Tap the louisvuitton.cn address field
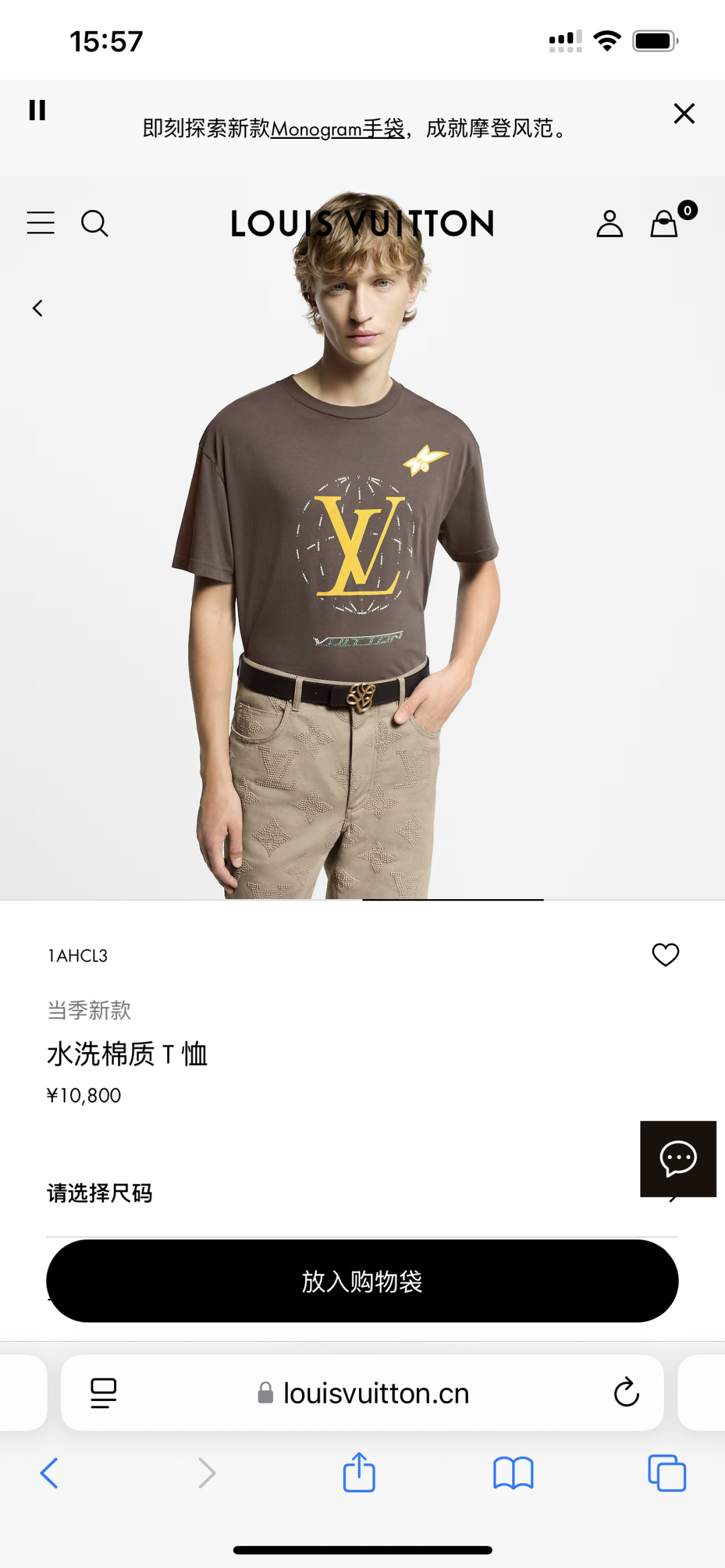This screenshot has height=1568, width=725. [376, 1394]
